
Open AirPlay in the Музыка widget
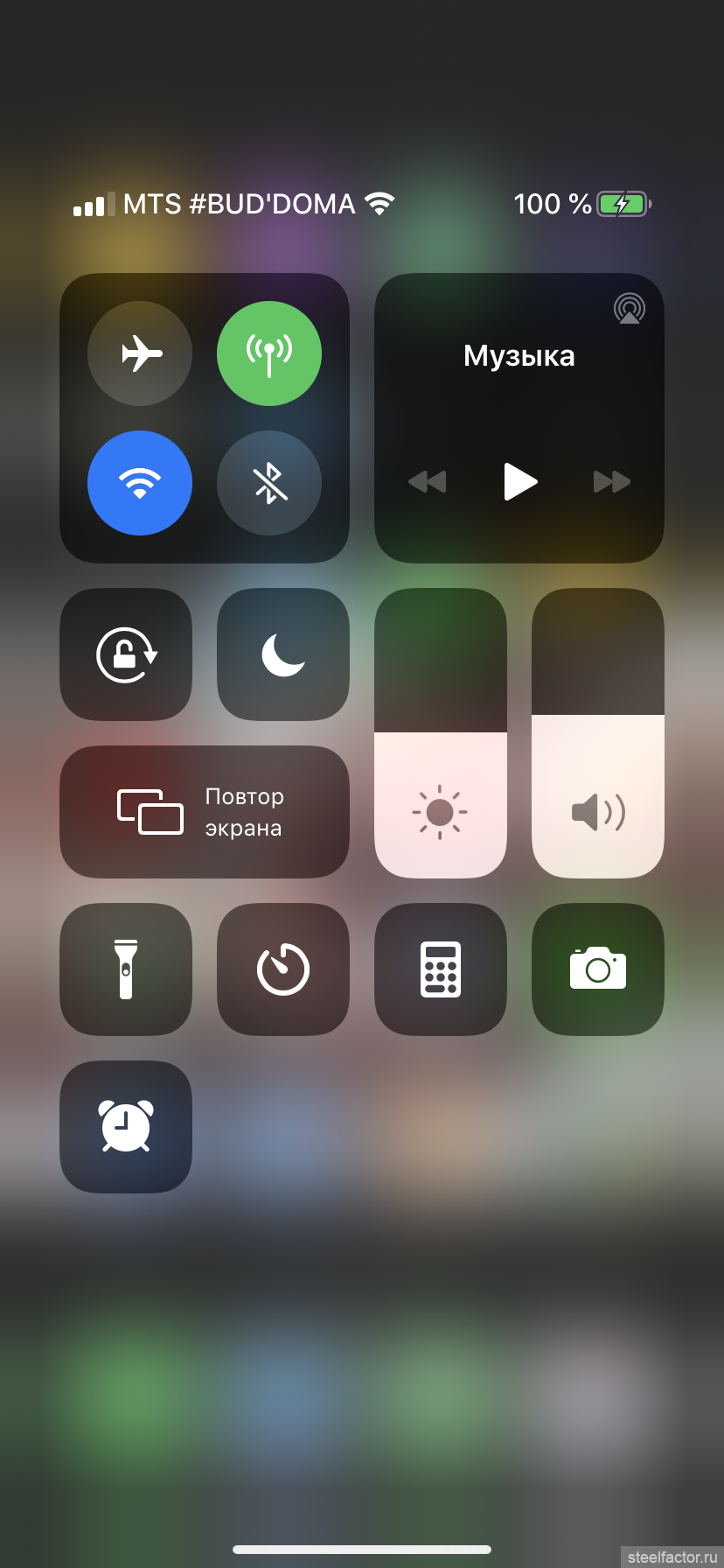click(630, 308)
